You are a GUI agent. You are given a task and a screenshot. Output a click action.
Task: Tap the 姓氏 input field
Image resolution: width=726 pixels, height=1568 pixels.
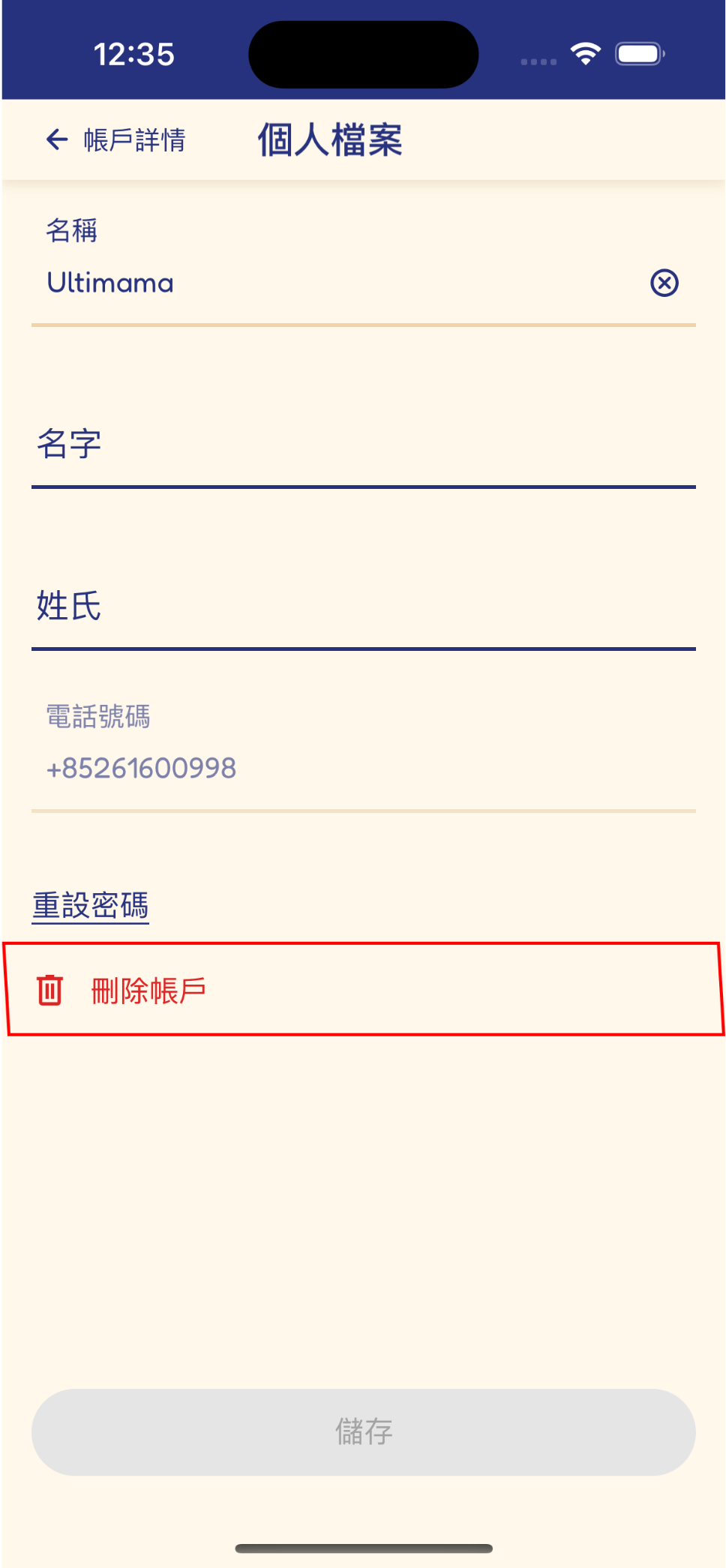click(x=363, y=606)
